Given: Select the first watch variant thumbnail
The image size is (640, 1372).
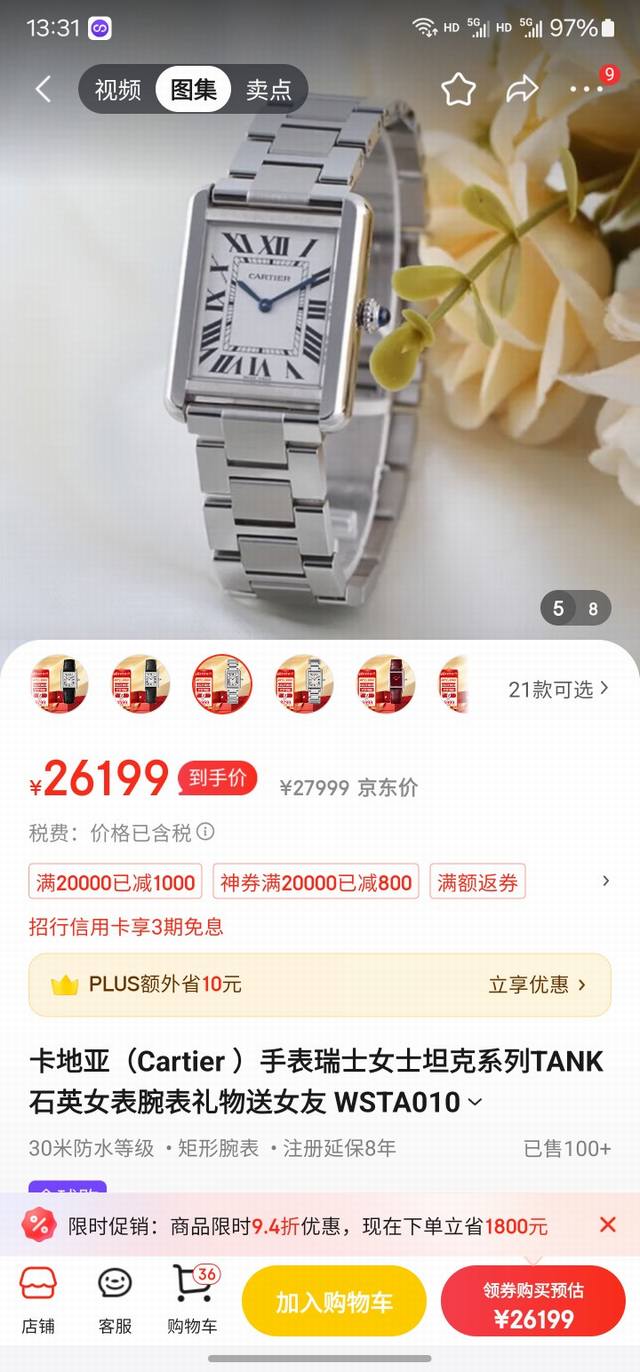Looking at the screenshot, I should click(x=58, y=684).
